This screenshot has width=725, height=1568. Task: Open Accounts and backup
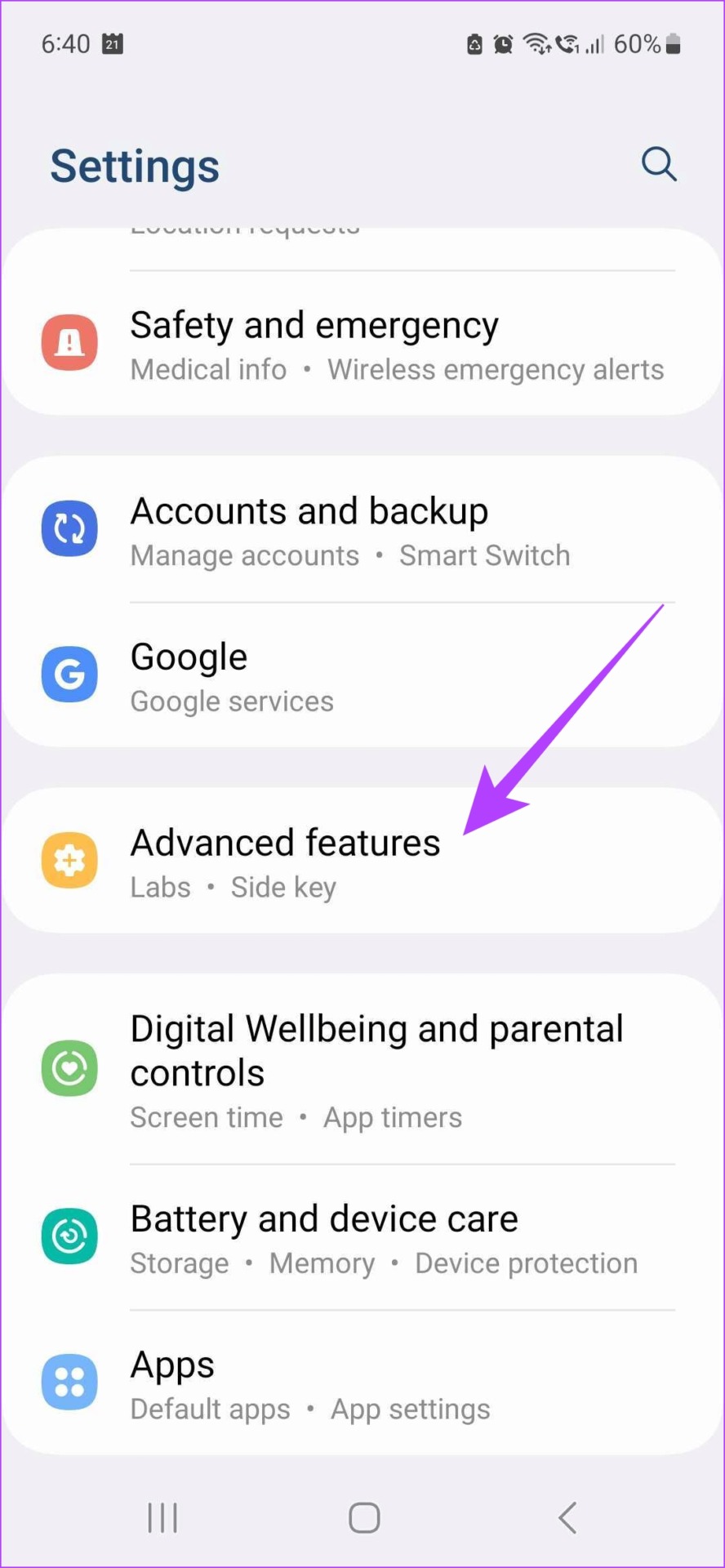click(x=362, y=529)
